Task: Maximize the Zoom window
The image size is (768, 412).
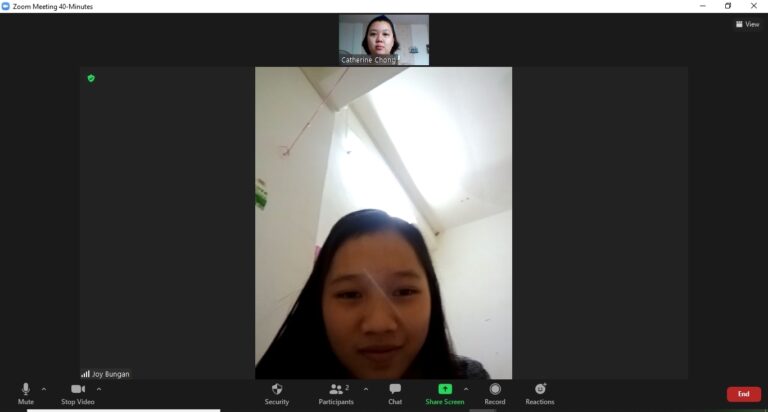Action: tap(728, 6)
